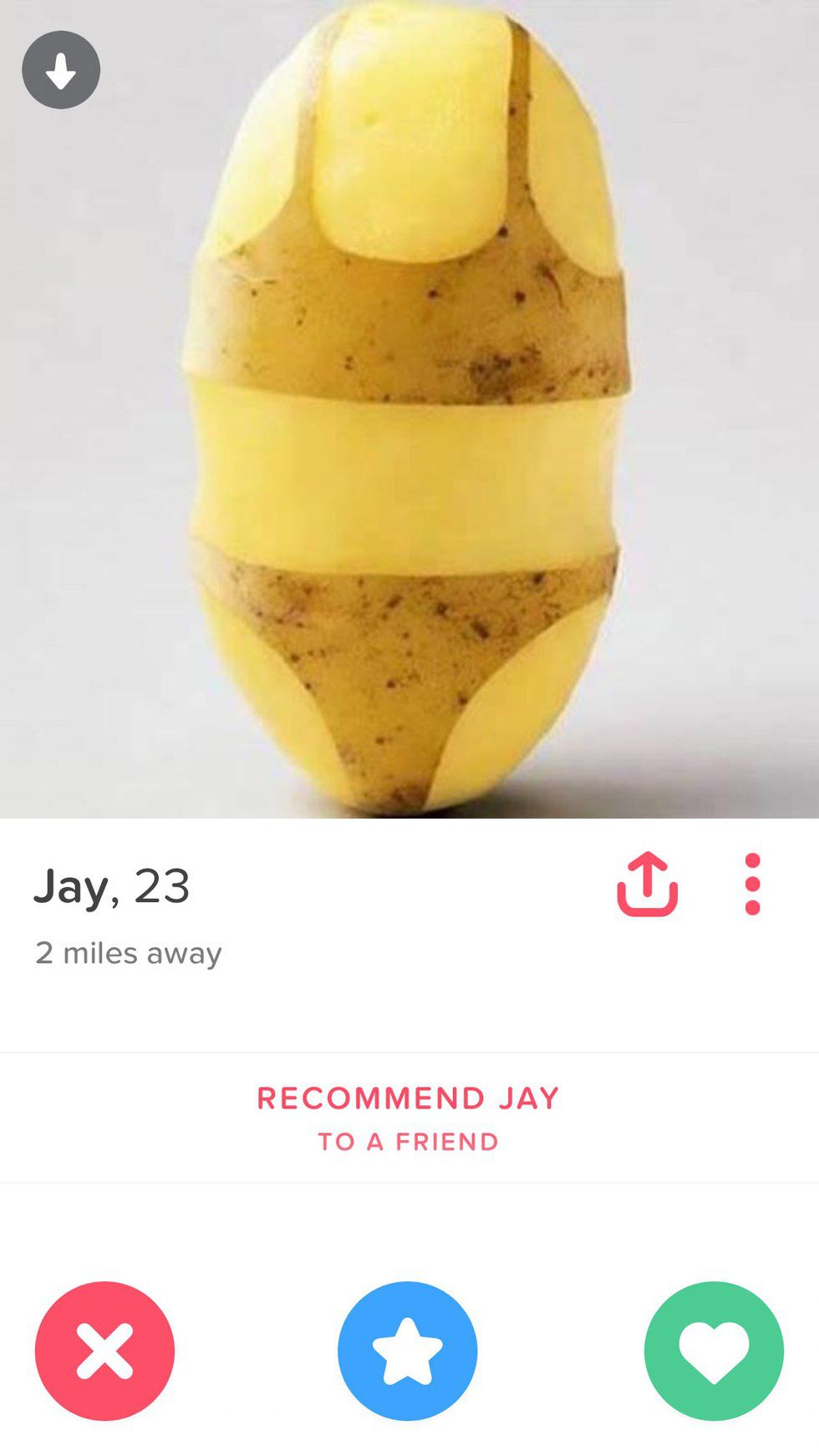
Task: Super Like Jay with the star button
Action: coord(408,1351)
